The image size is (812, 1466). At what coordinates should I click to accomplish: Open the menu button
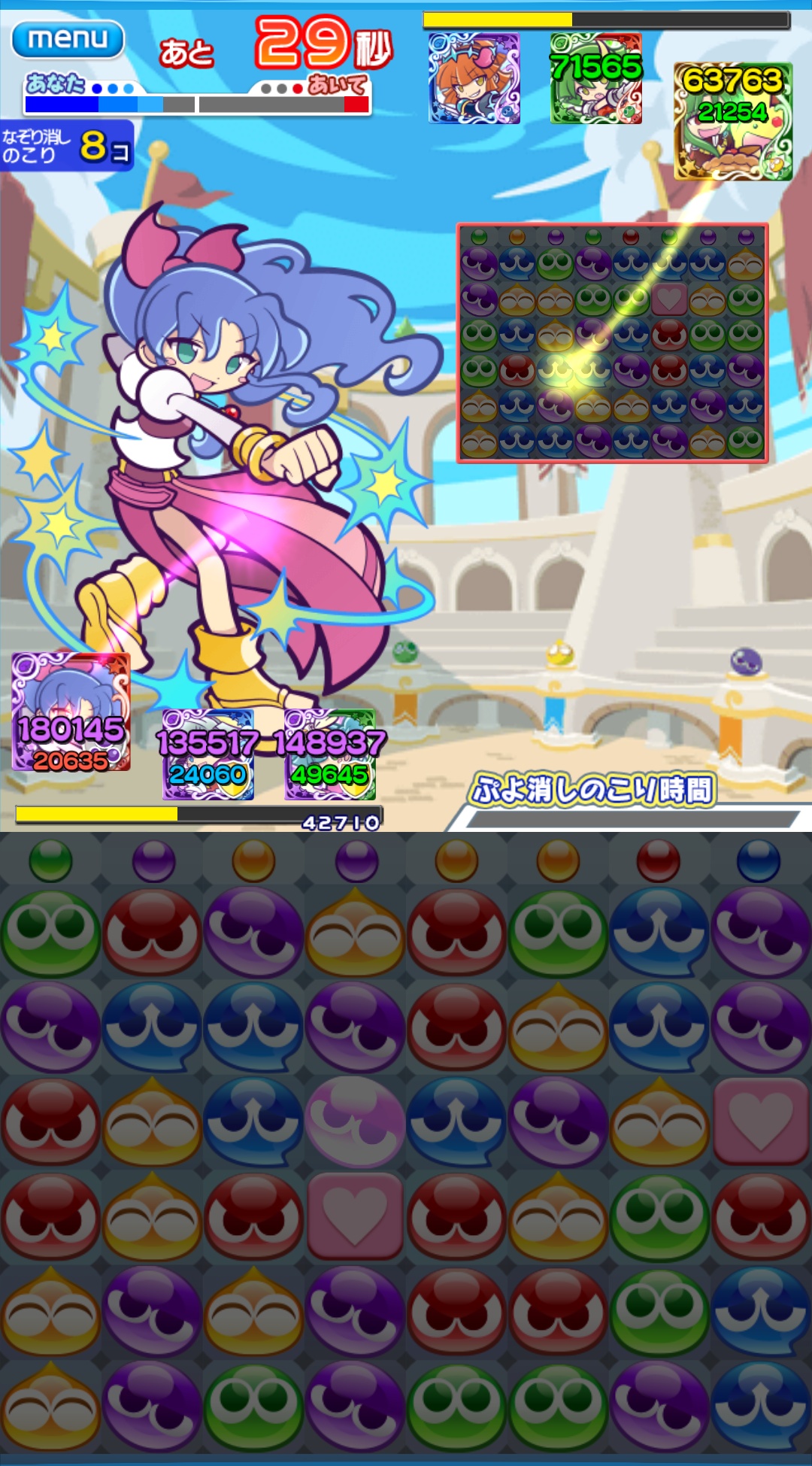point(68,39)
